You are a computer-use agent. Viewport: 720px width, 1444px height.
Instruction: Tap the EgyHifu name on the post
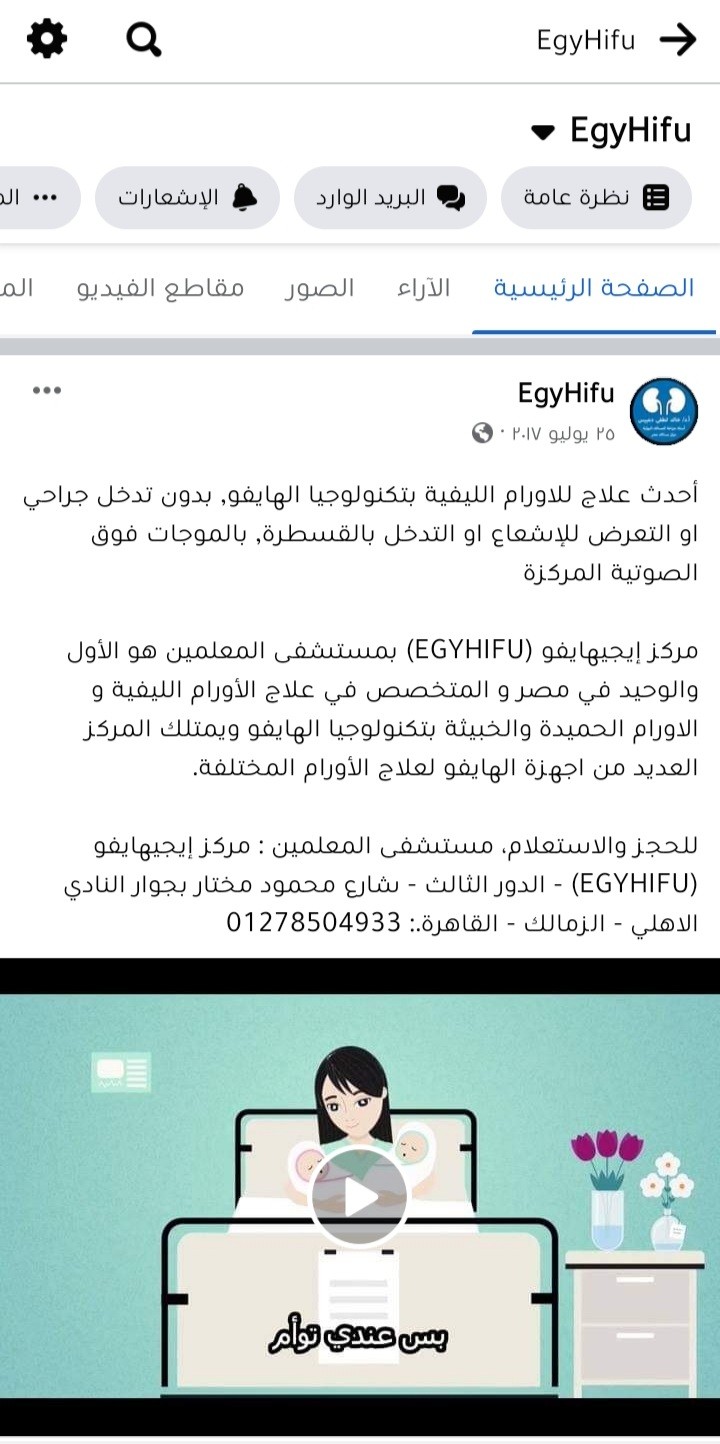[566, 393]
